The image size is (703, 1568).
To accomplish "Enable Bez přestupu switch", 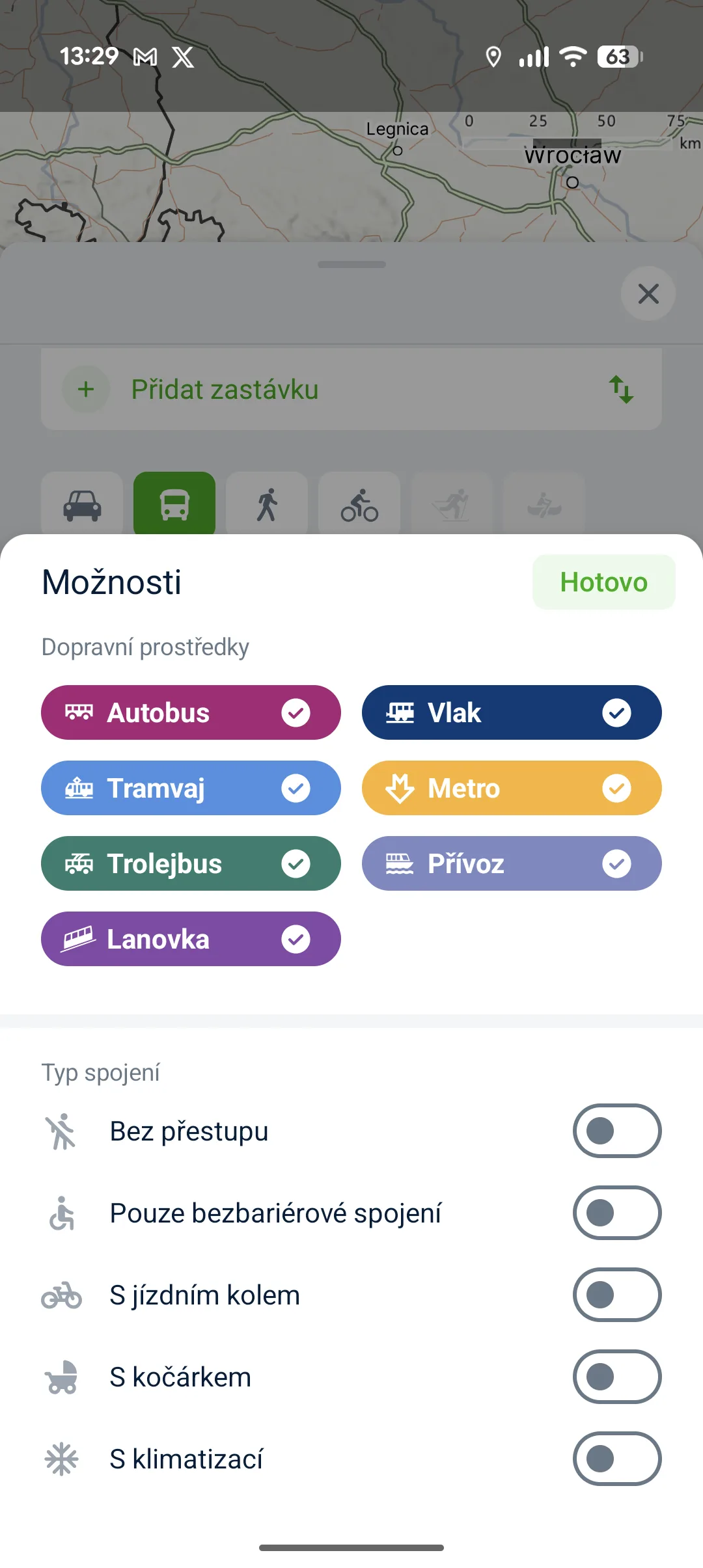I will point(616,1131).
